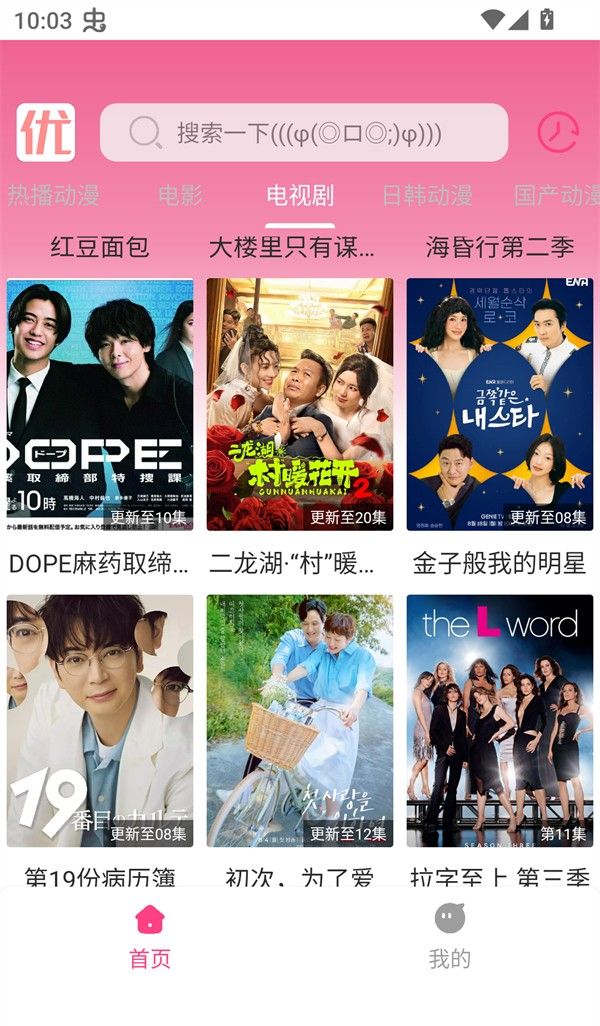Switch to the 我的 profile tab
600x1026 pixels.
450,937
